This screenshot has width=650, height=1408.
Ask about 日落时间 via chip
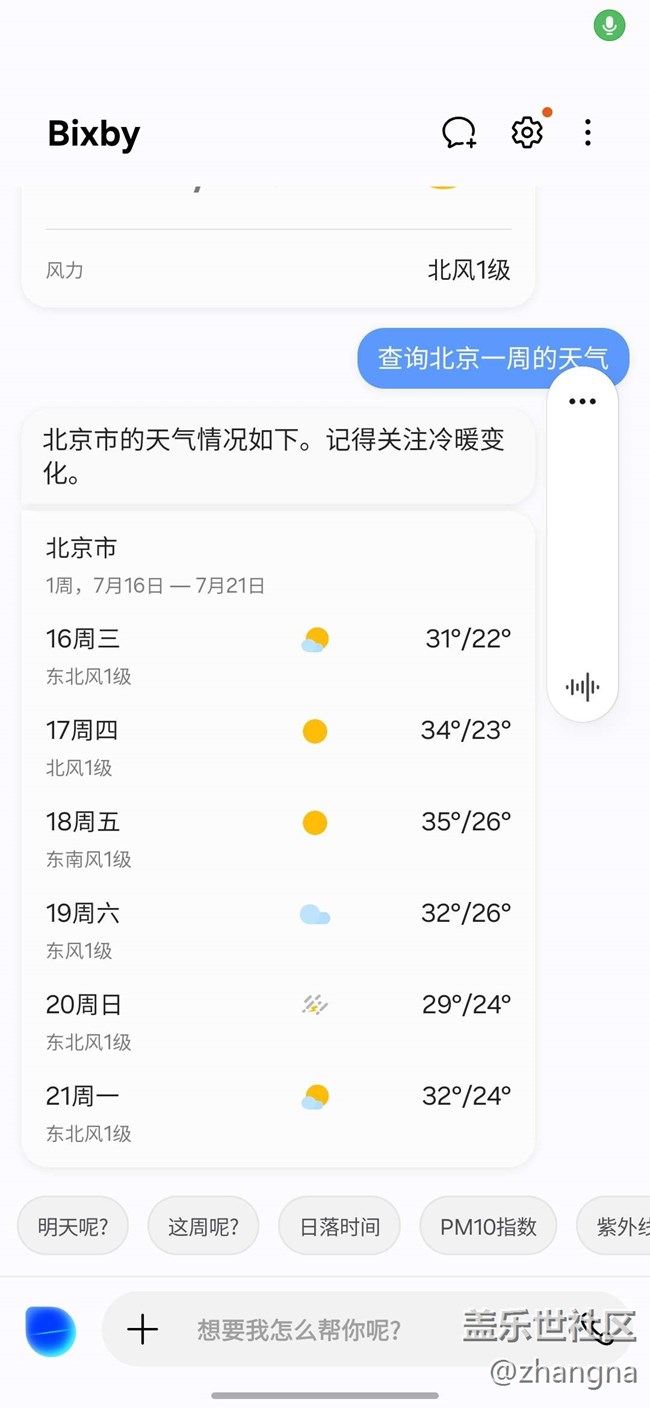pyautogui.click(x=340, y=1226)
